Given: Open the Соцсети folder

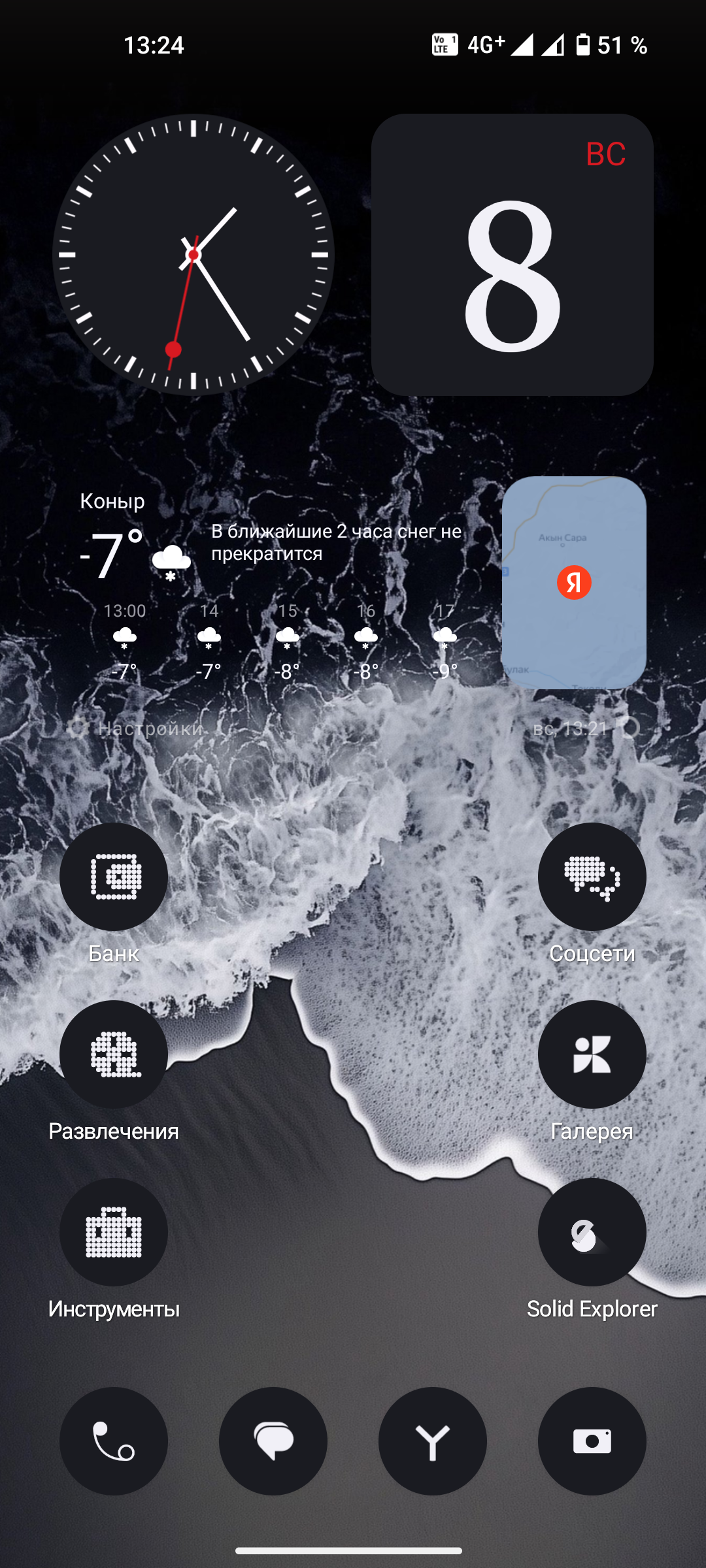Looking at the screenshot, I should 592,877.
